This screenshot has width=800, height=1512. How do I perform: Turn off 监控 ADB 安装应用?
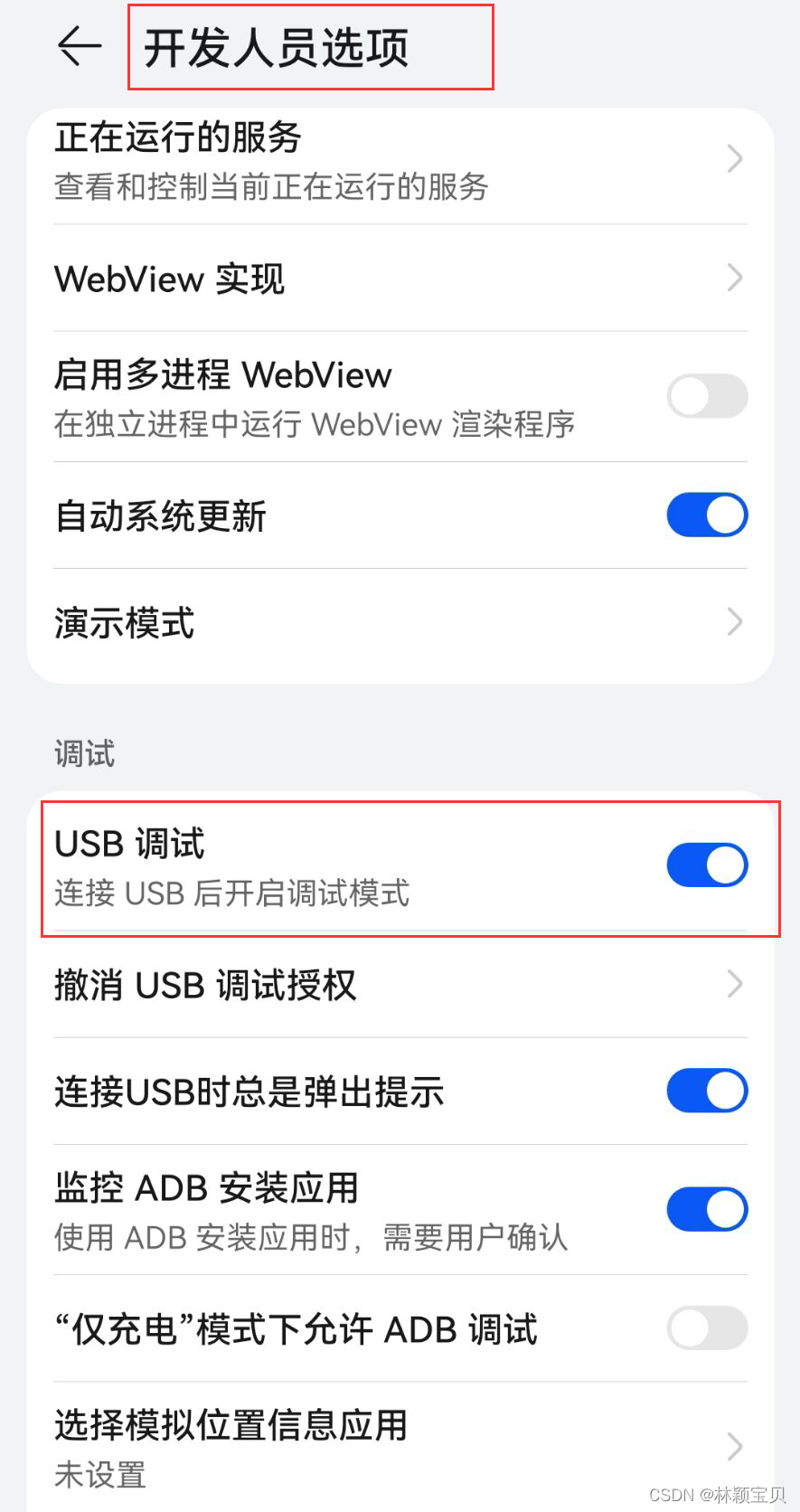point(707,1209)
